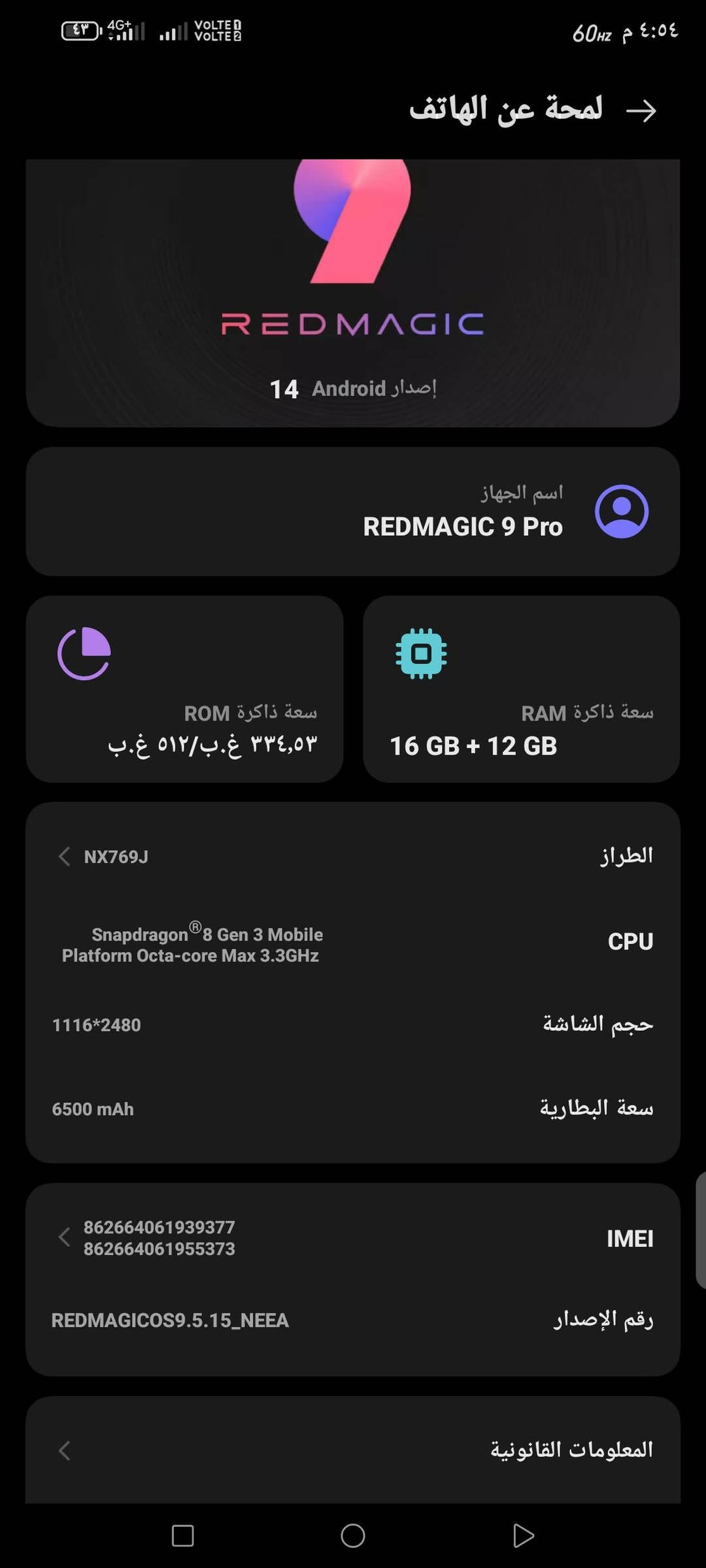The image size is (706, 1568).
Task: Go to the home screen
Action: pos(353,1535)
